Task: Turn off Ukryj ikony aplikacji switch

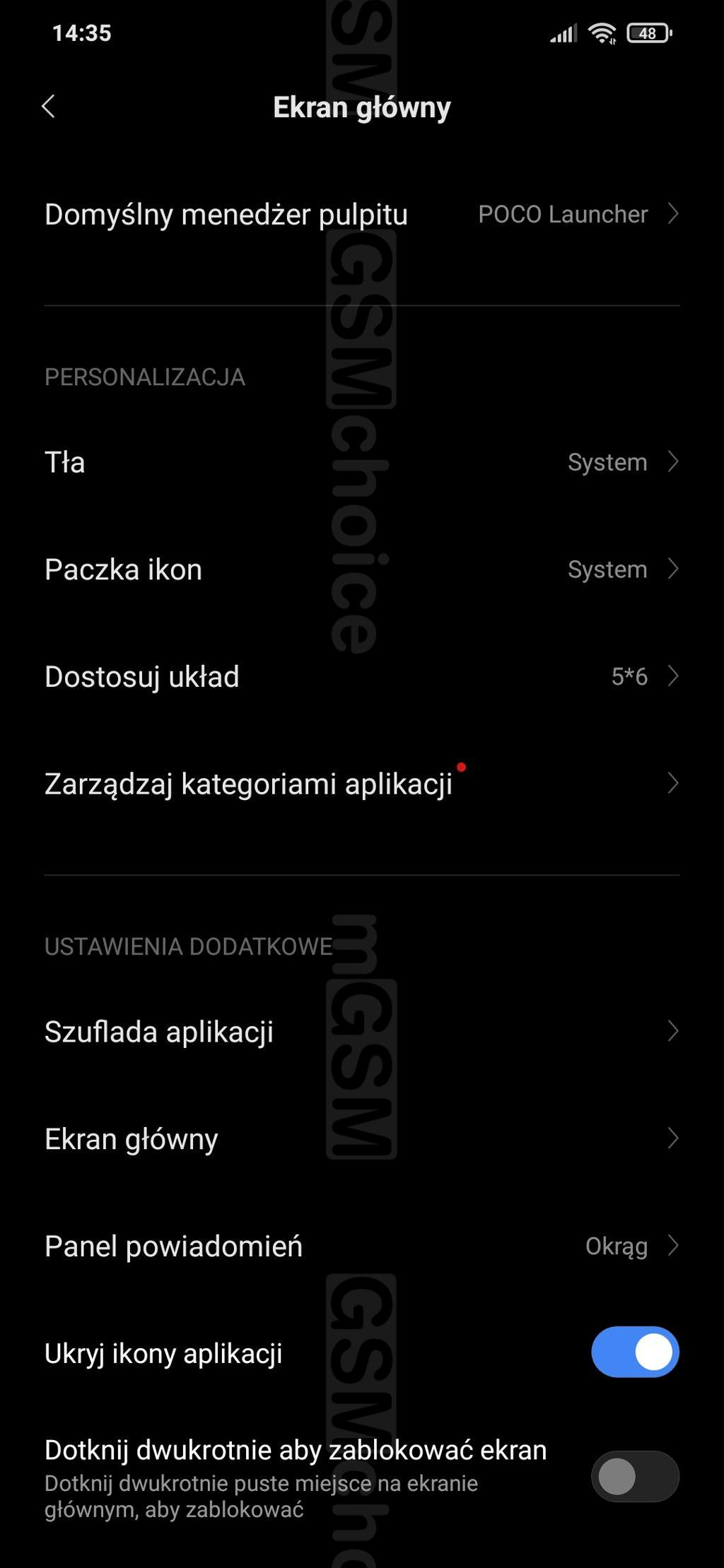Action: click(x=634, y=1352)
